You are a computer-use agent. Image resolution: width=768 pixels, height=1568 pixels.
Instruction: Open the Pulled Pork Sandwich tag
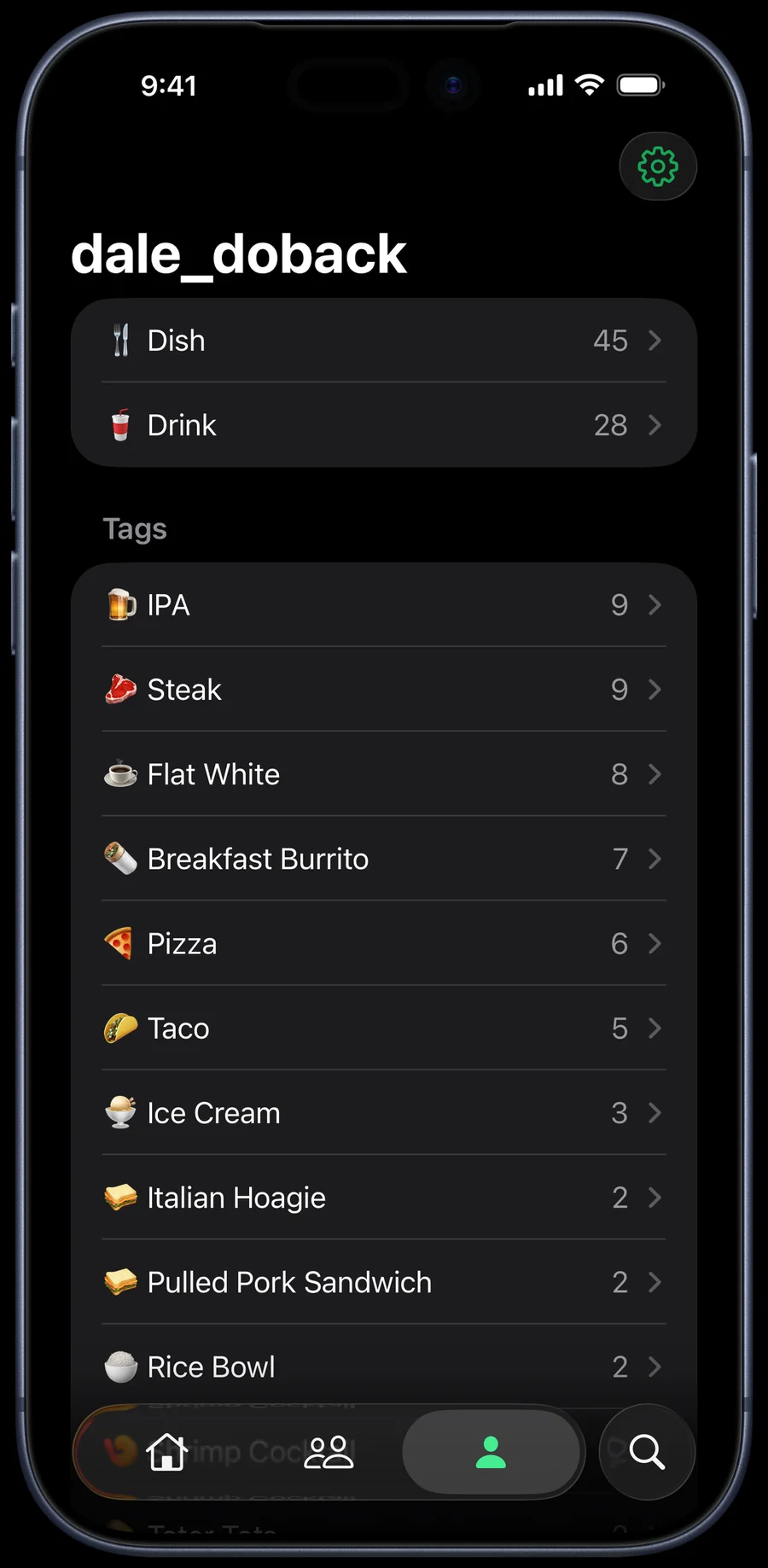(x=384, y=1281)
